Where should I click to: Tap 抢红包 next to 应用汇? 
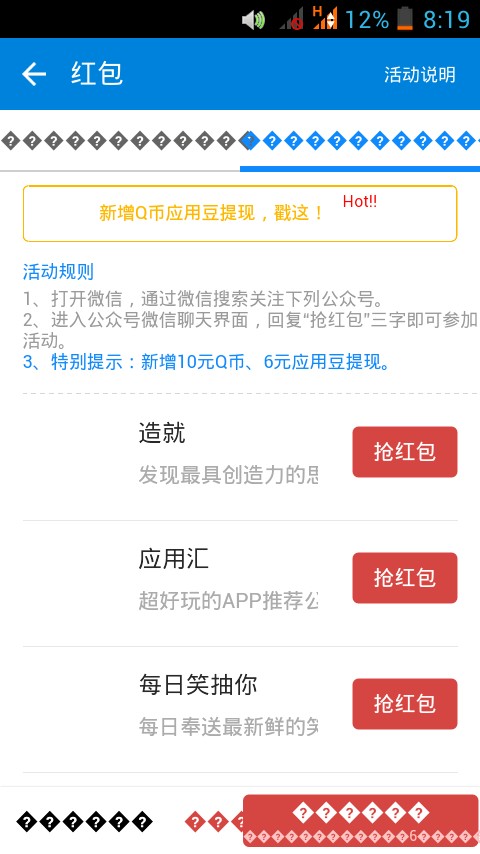[x=405, y=578]
